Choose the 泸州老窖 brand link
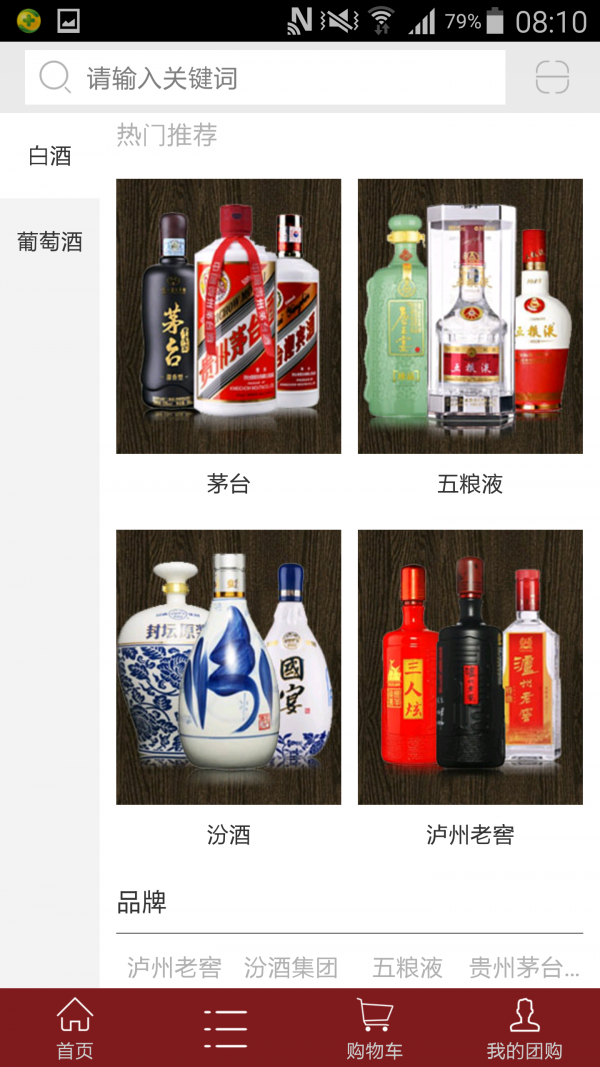Viewport: 600px width, 1067px height. [174, 967]
